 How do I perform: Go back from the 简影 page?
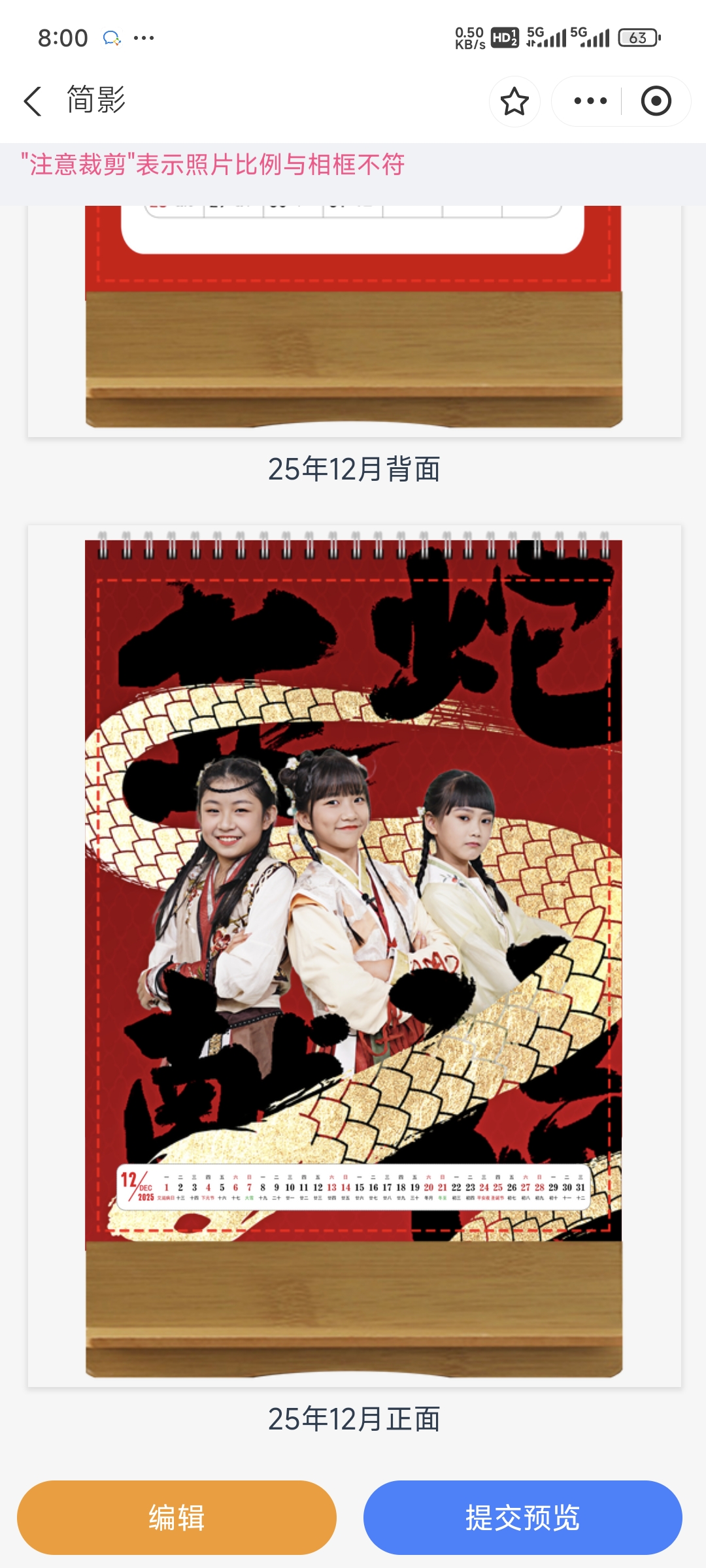[33, 101]
